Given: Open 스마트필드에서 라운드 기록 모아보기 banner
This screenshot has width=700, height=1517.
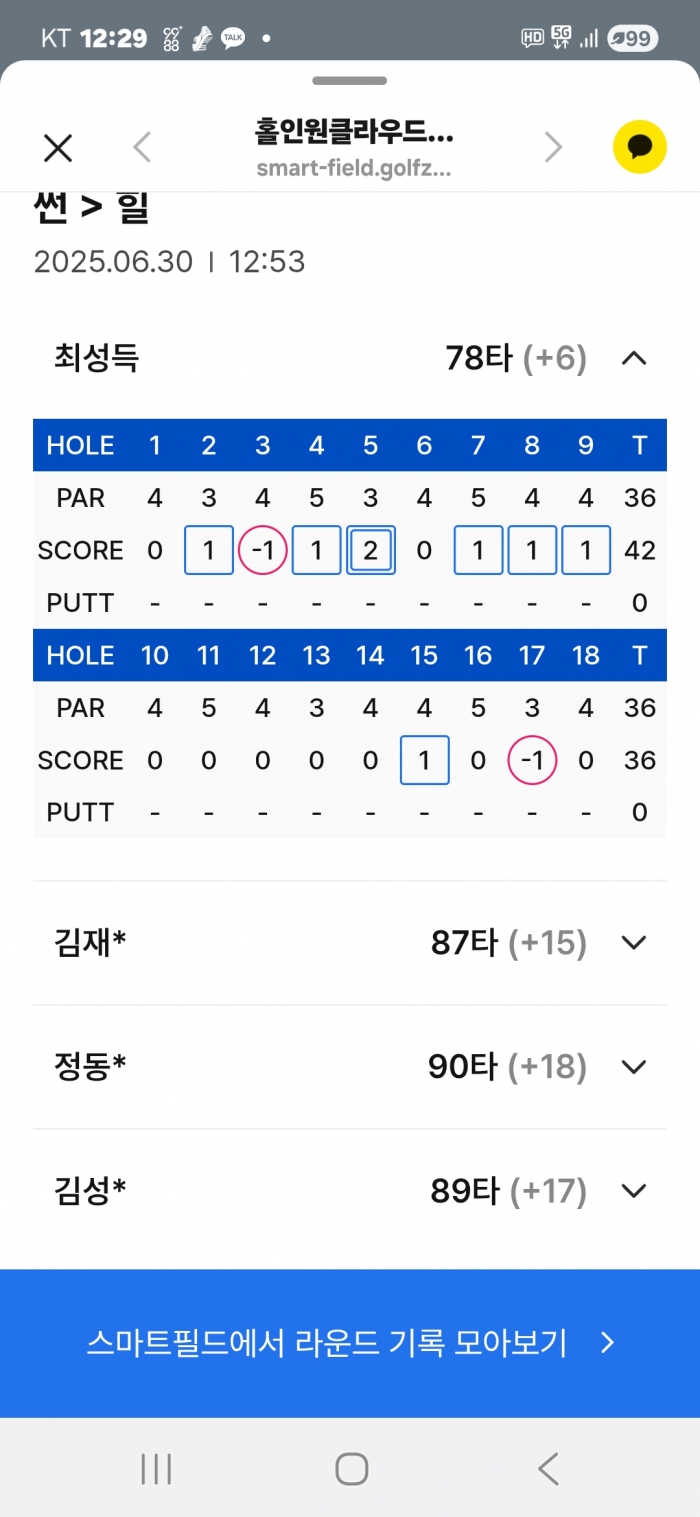Looking at the screenshot, I should (350, 1342).
